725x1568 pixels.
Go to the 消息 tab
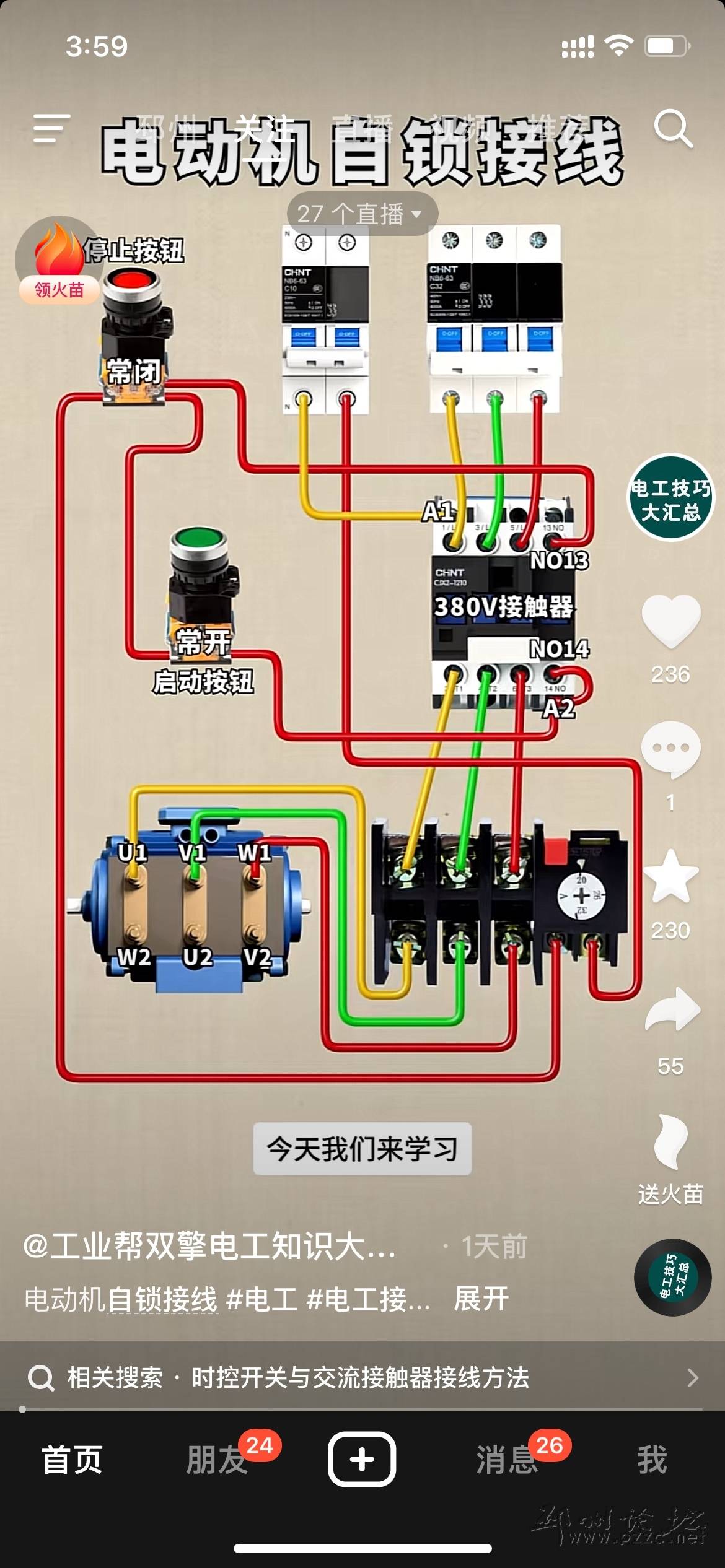(507, 1459)
